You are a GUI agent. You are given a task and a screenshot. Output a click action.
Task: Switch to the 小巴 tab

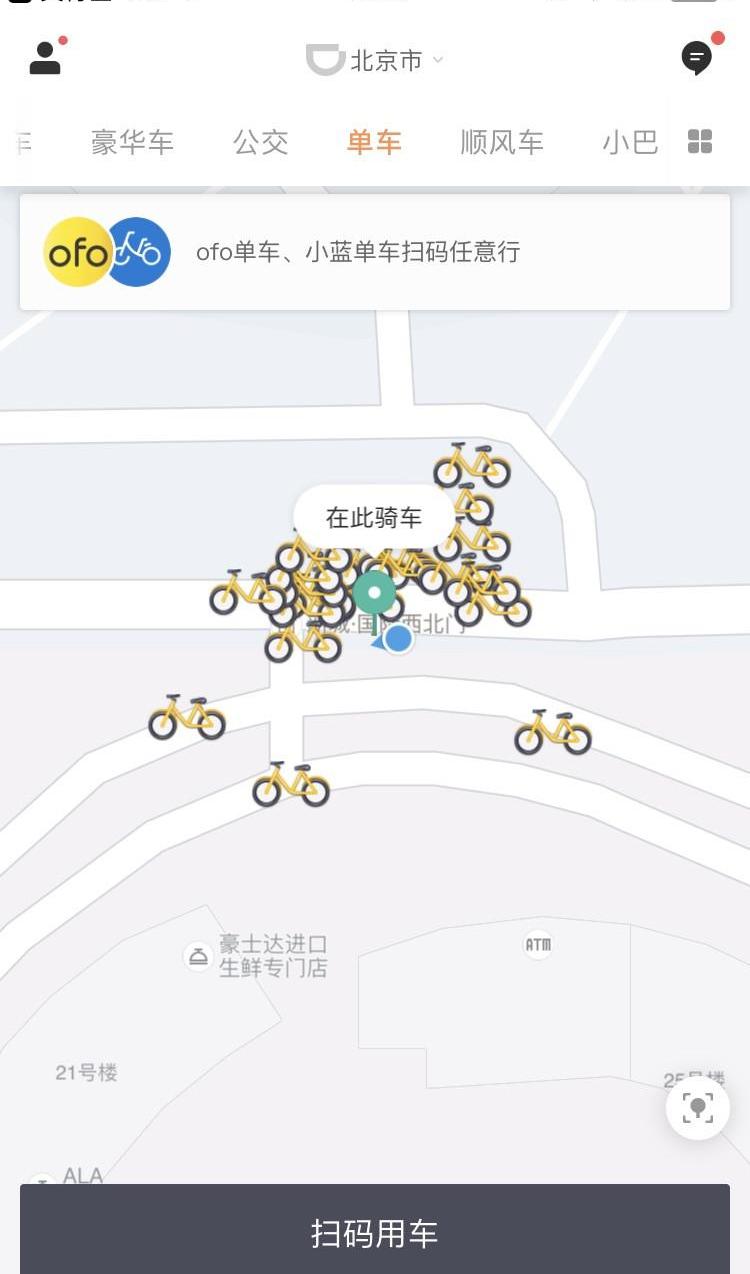pyautogui.click(x=630, y=142)
